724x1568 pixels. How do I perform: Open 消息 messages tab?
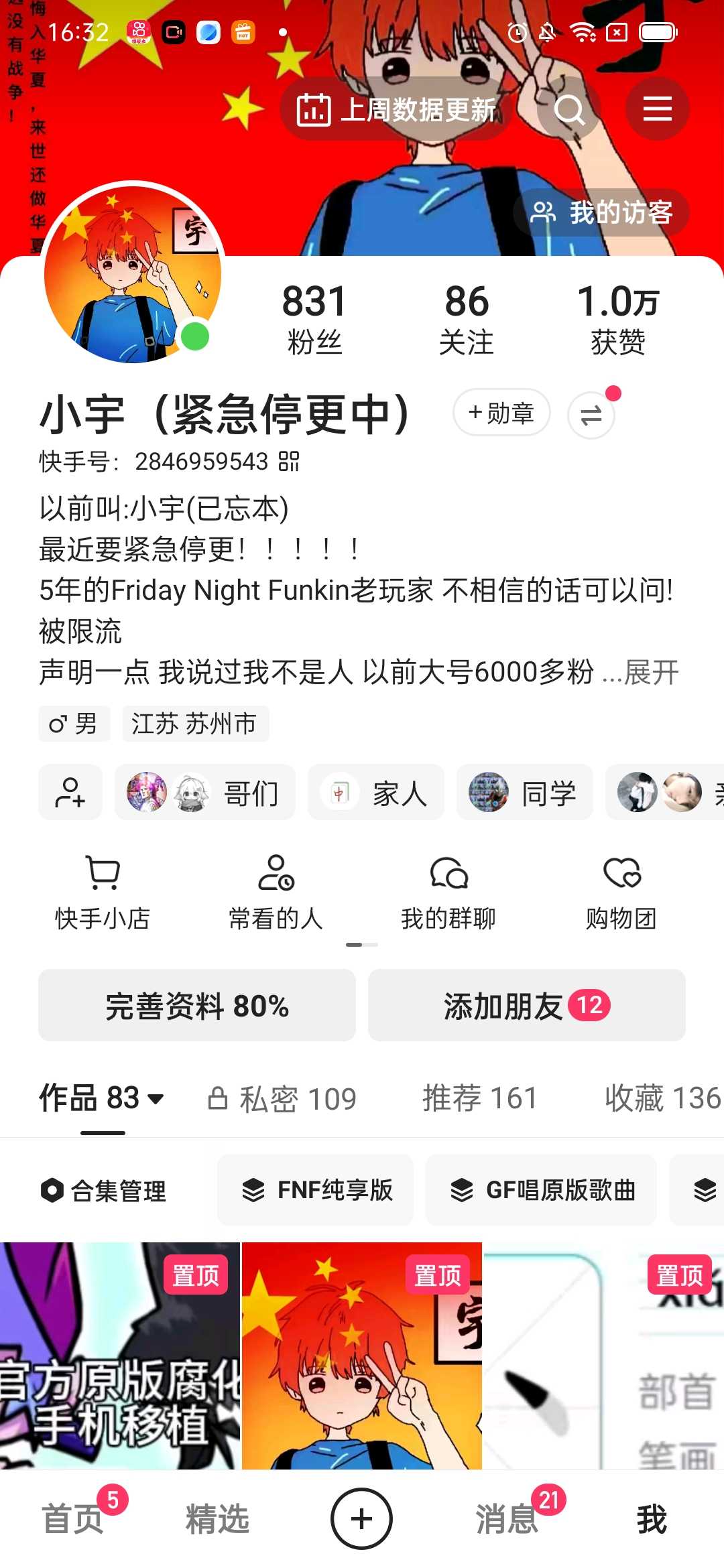(507, 1518)
